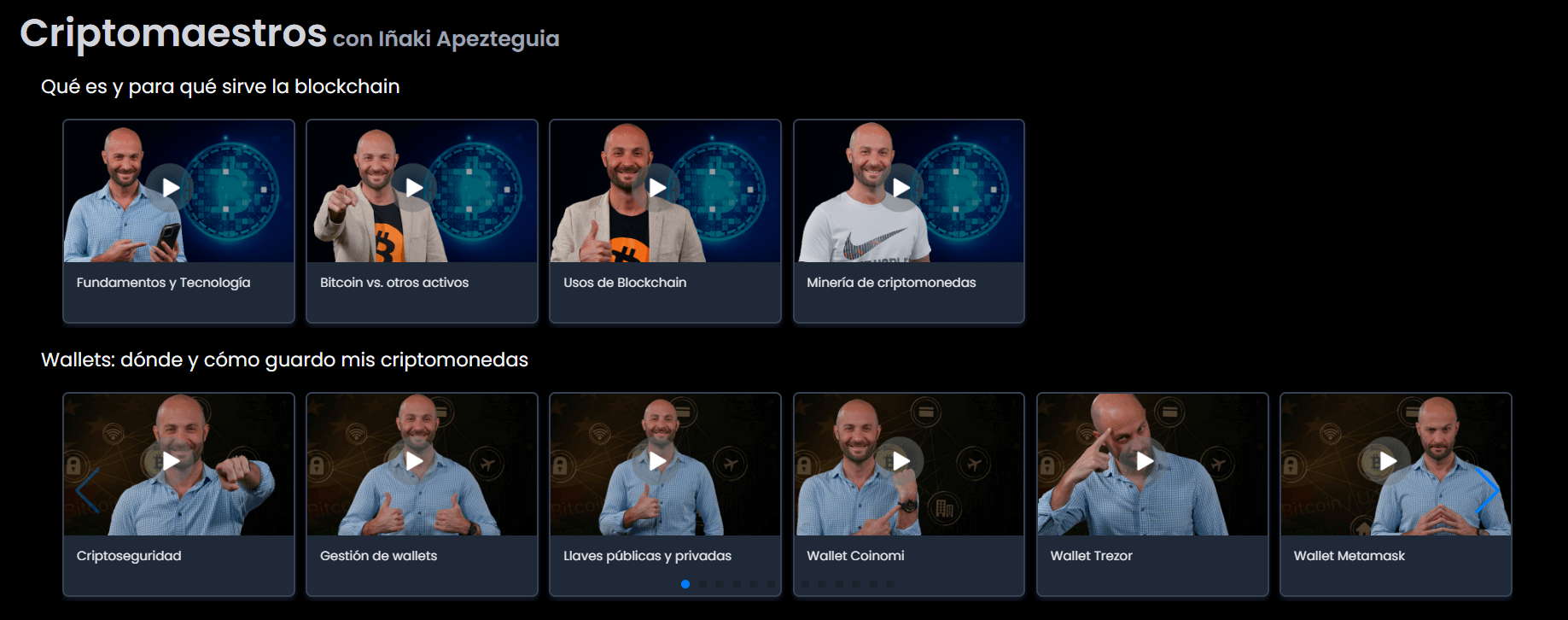Open the Gestión de wallets lesson
1568x620 pixels.
[414, 461]
